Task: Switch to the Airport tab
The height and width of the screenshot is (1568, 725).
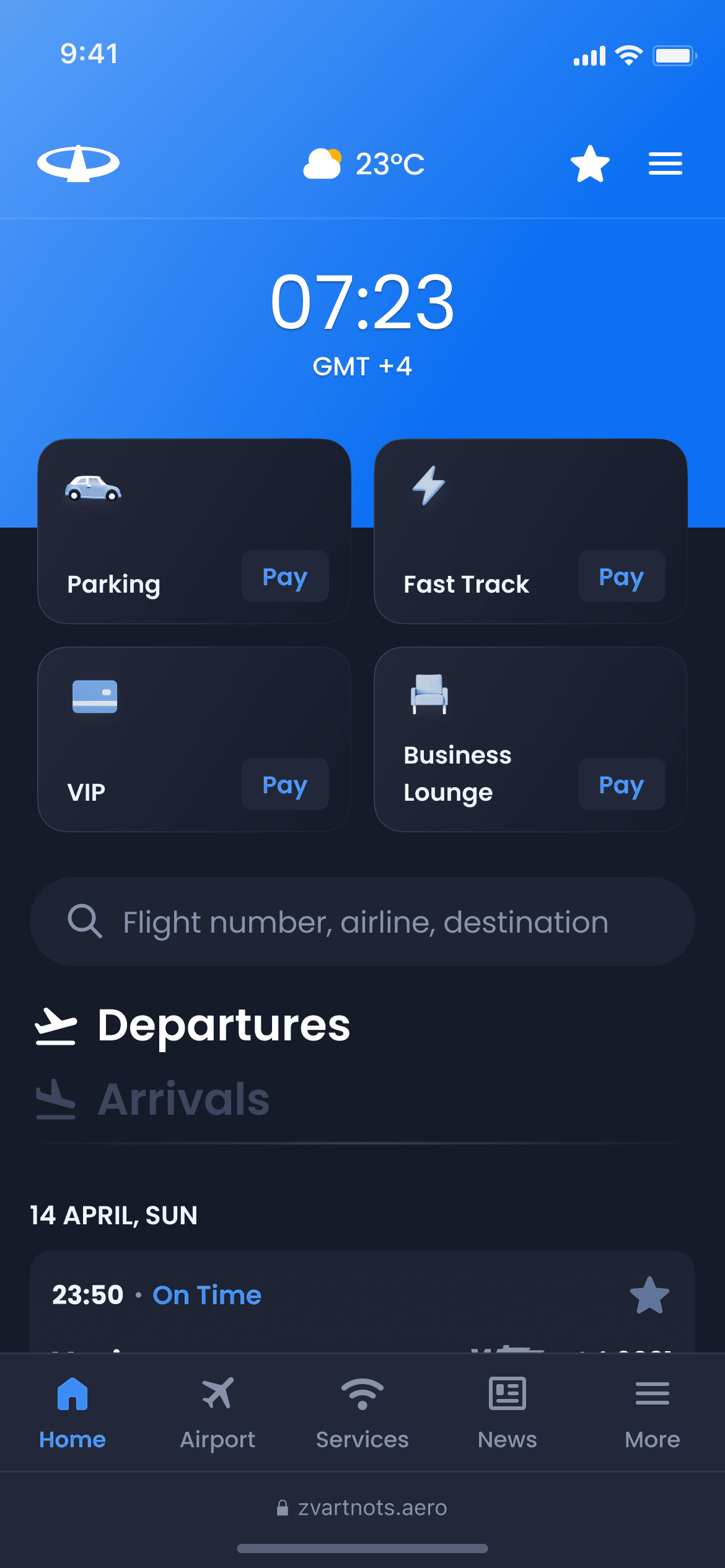Action: click(217, 1413)
